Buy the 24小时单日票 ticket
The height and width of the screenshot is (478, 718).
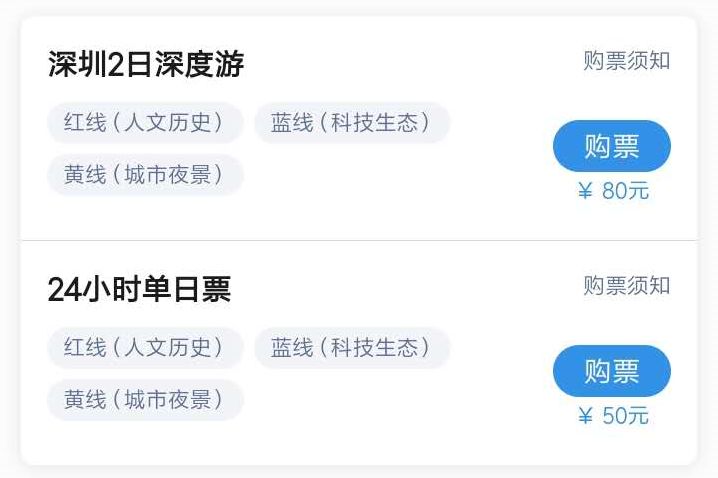[611, 372]
